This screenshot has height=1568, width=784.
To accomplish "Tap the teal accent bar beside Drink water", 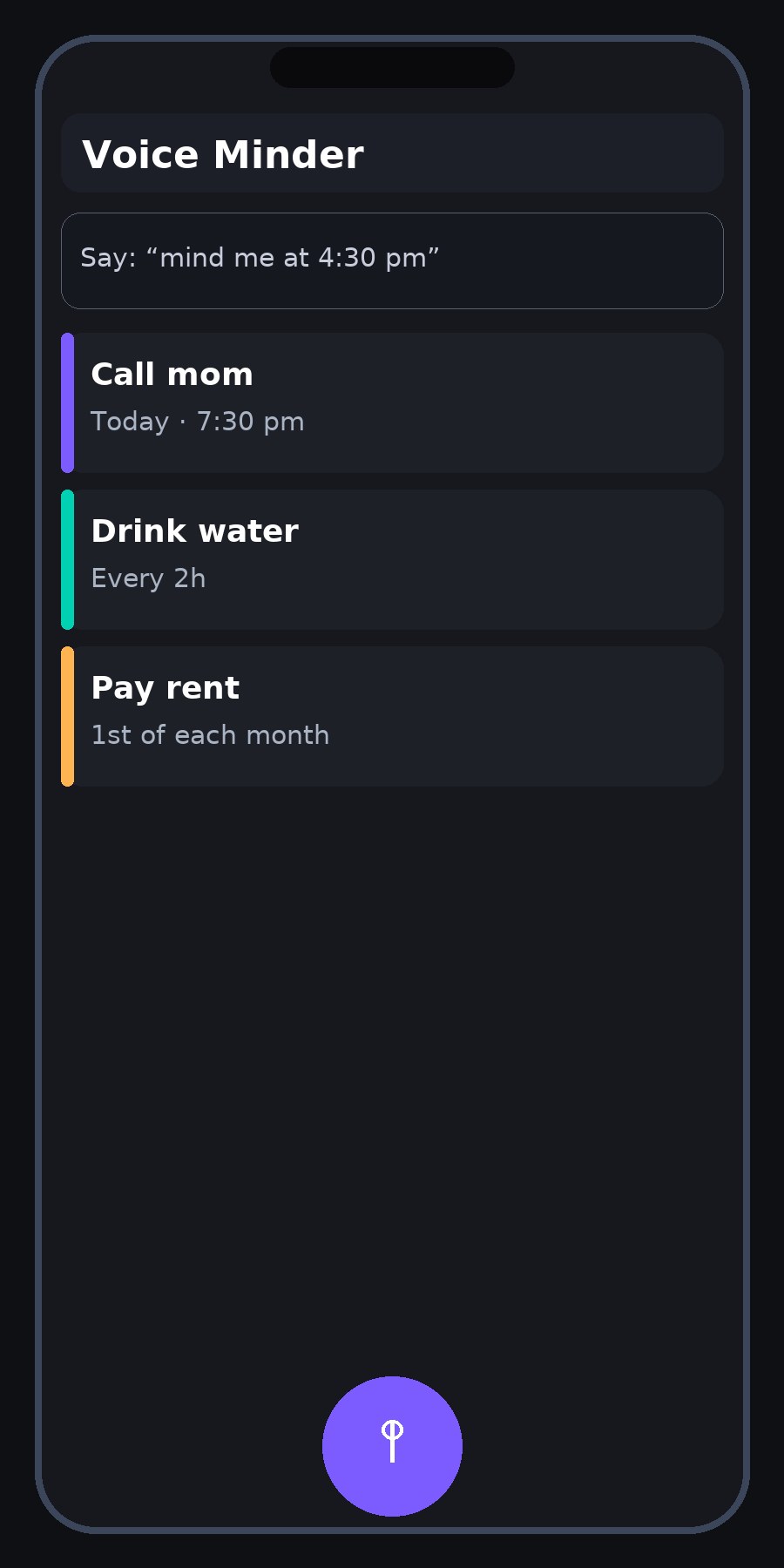I will 68,558.
